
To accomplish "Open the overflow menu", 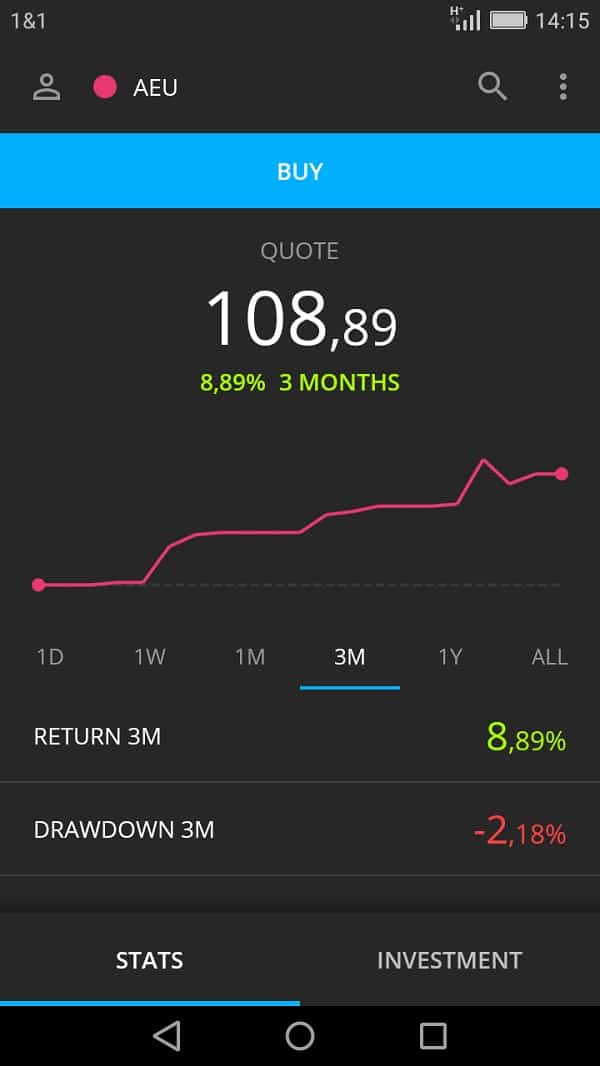I will pyautogui.click(x=563, y=87).
